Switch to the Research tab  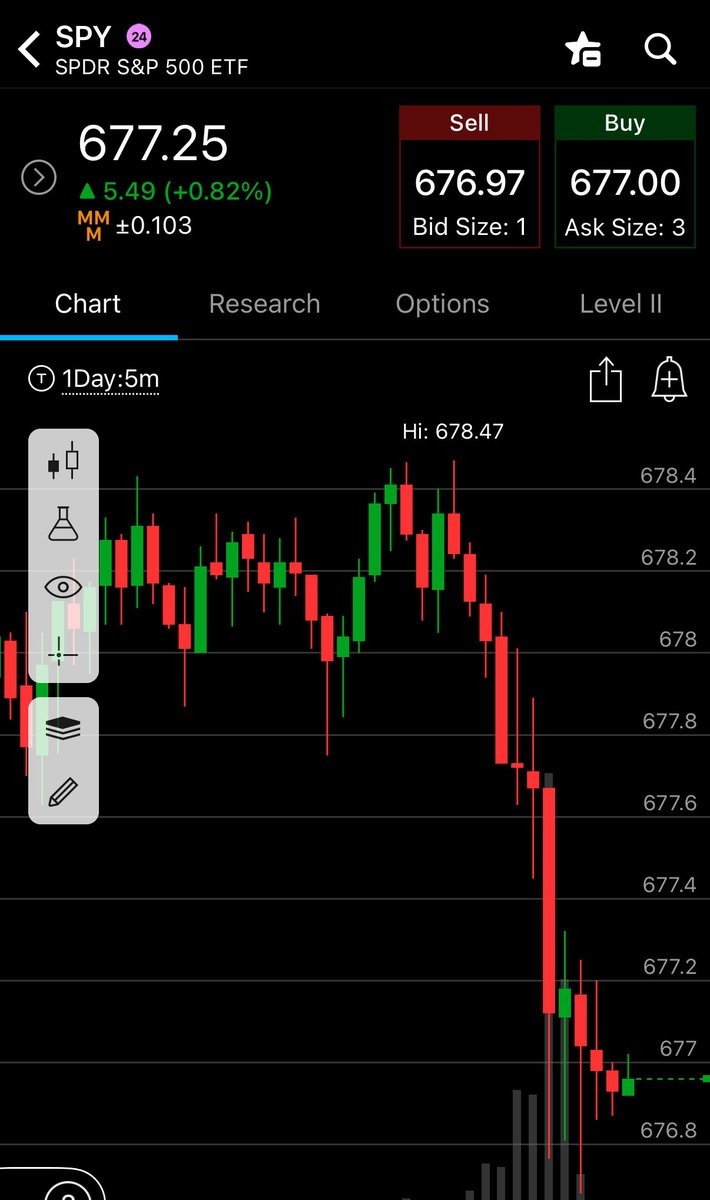tap(265, 304)
